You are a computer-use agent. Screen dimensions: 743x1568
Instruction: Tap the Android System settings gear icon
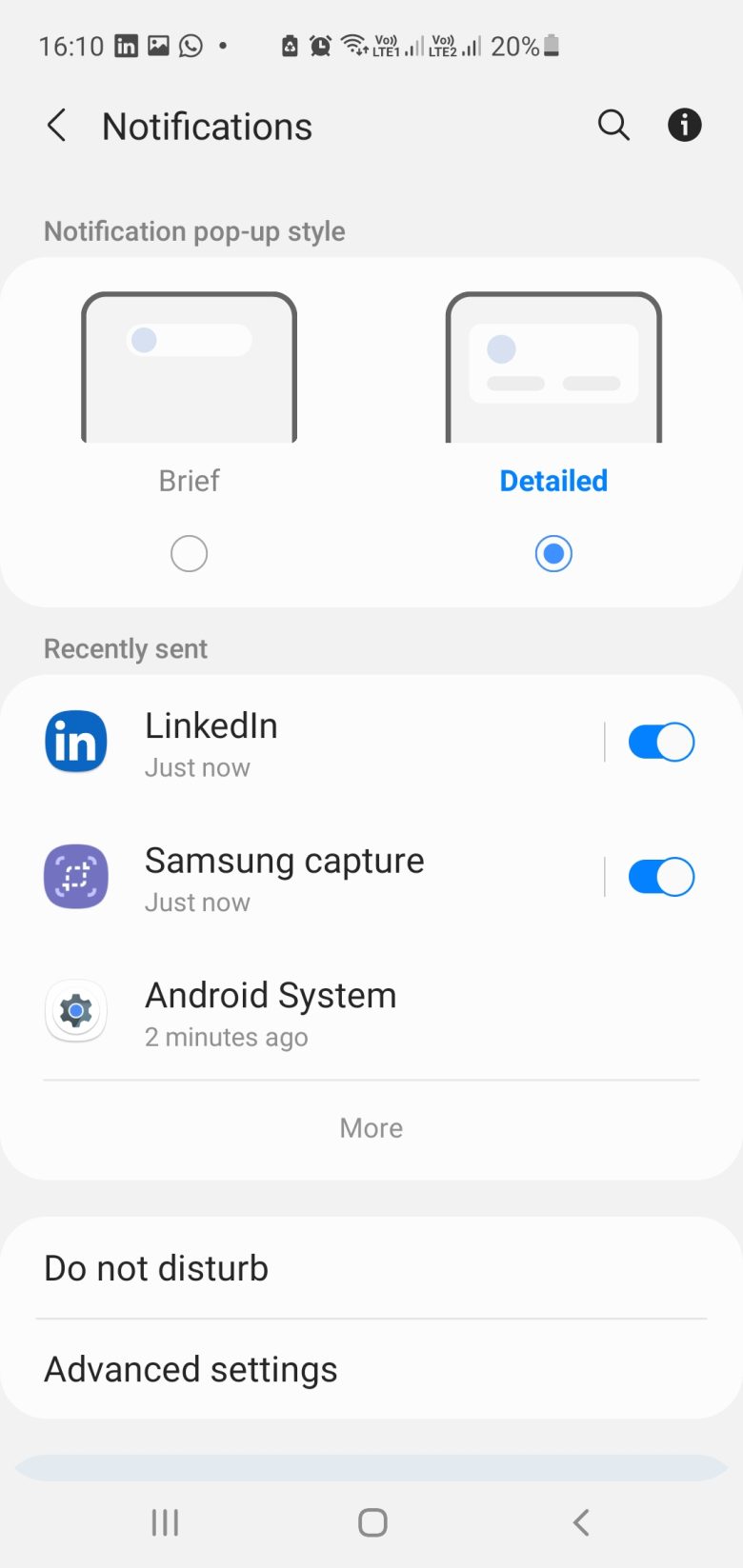click(75, 1011)
